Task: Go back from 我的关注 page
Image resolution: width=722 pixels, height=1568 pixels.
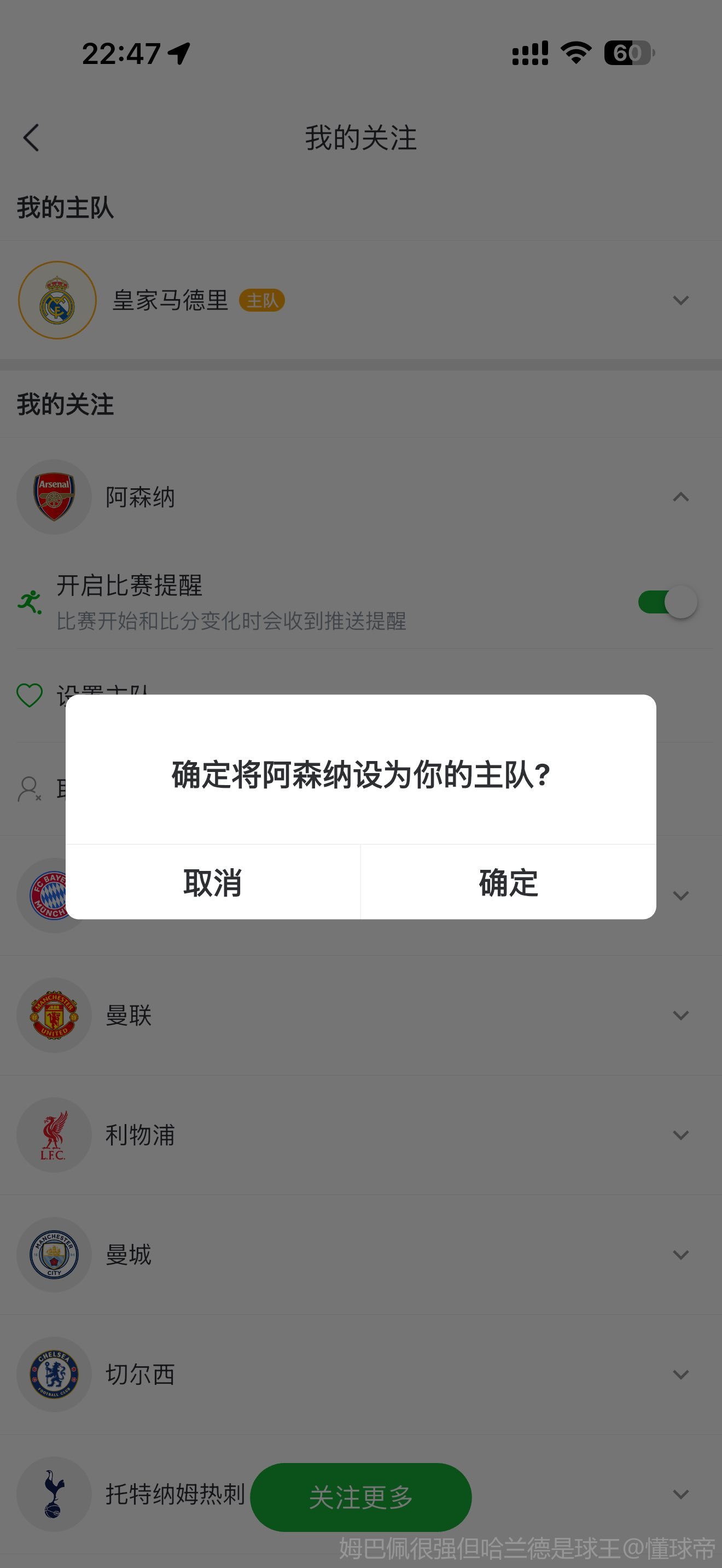Action: point(32,138)
